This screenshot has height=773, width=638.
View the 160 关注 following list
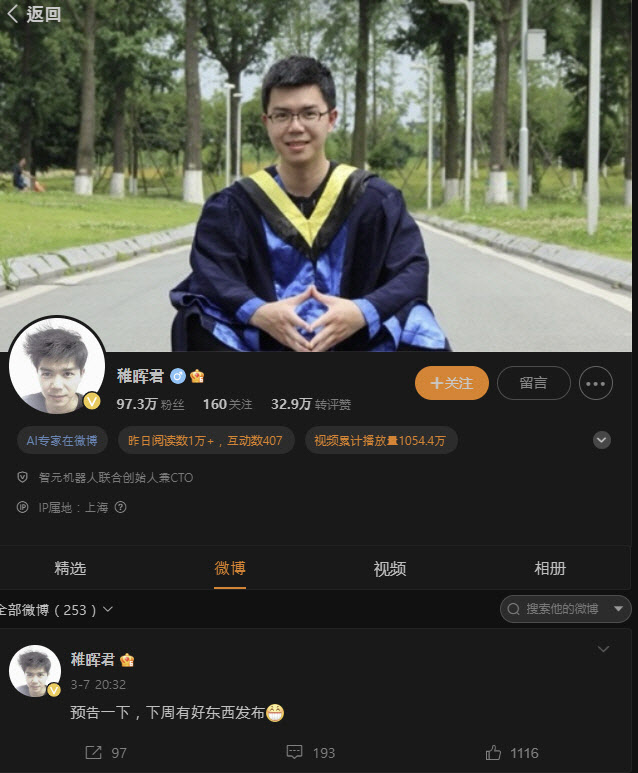point(227,405)
